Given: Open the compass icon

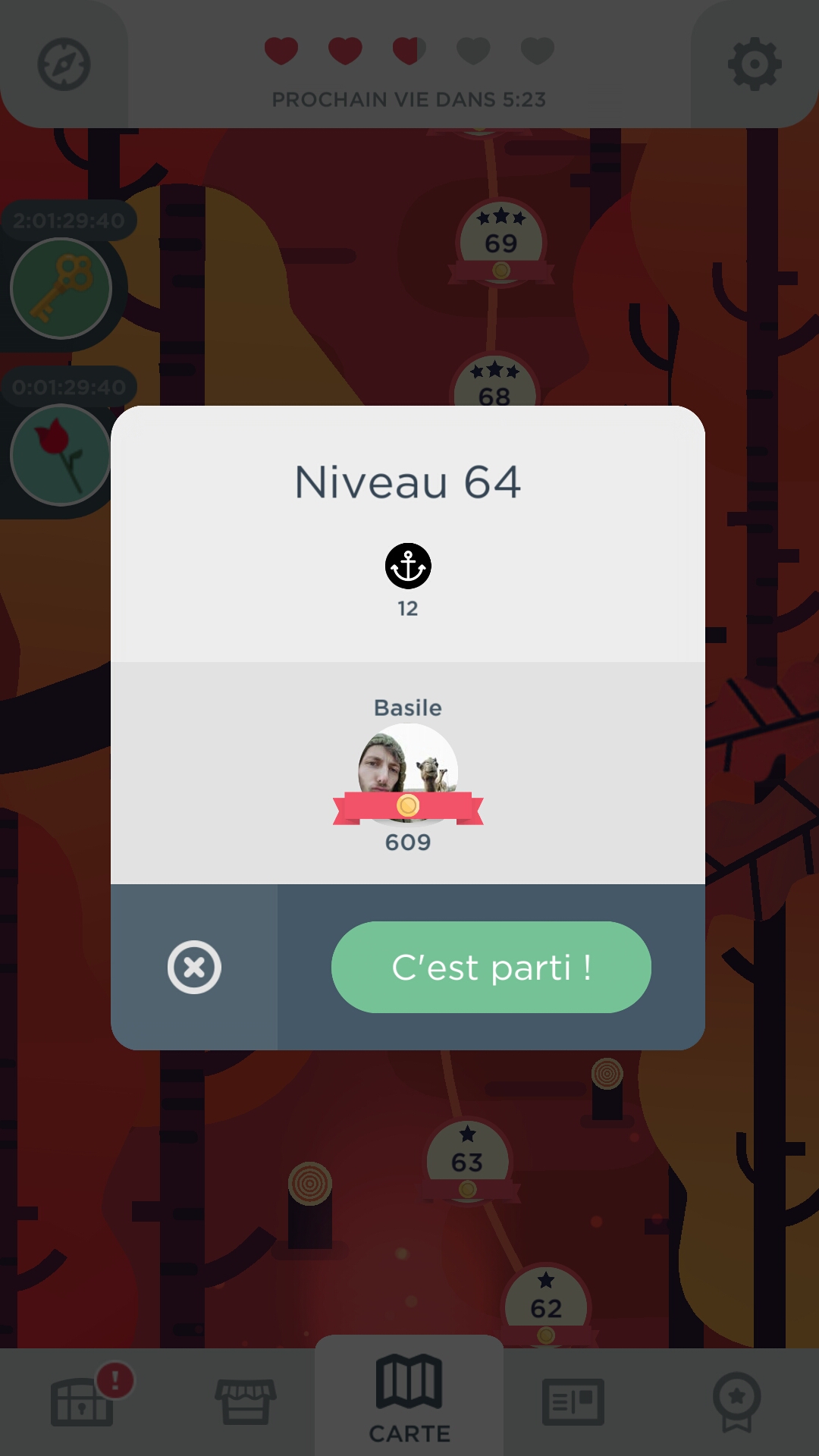Looking at the screenshot, I should [x=64, y=64].
